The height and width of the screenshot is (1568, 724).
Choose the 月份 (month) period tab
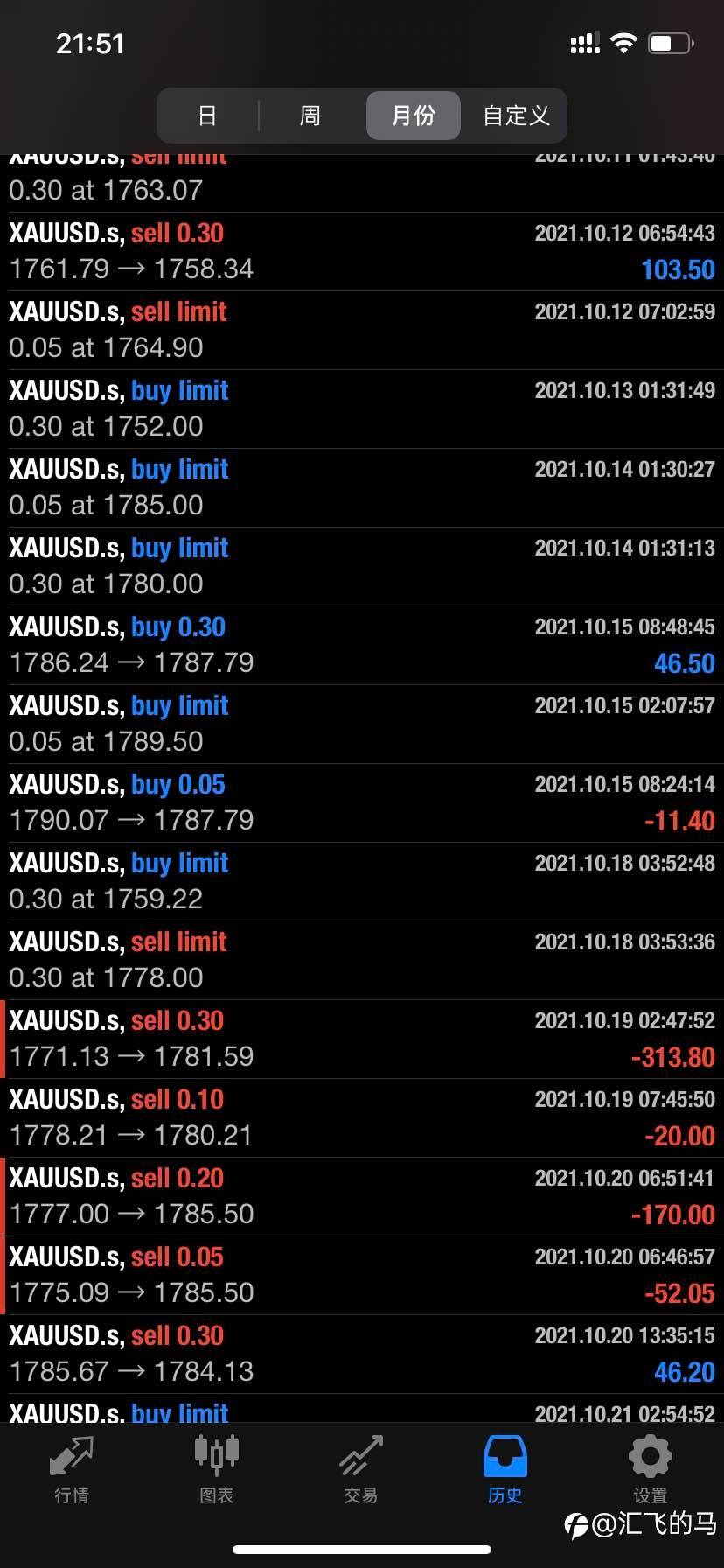[x=413, y=115]
